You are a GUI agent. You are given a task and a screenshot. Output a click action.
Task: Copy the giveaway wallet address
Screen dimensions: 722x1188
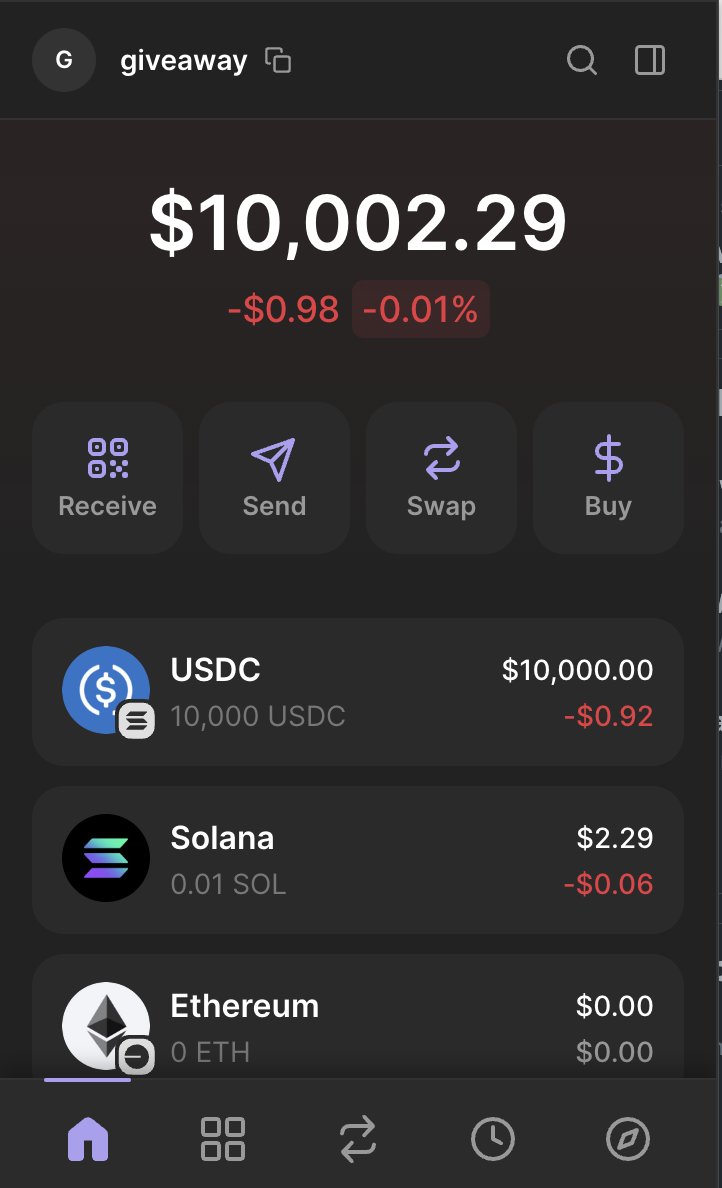click(x=278, y=60)
